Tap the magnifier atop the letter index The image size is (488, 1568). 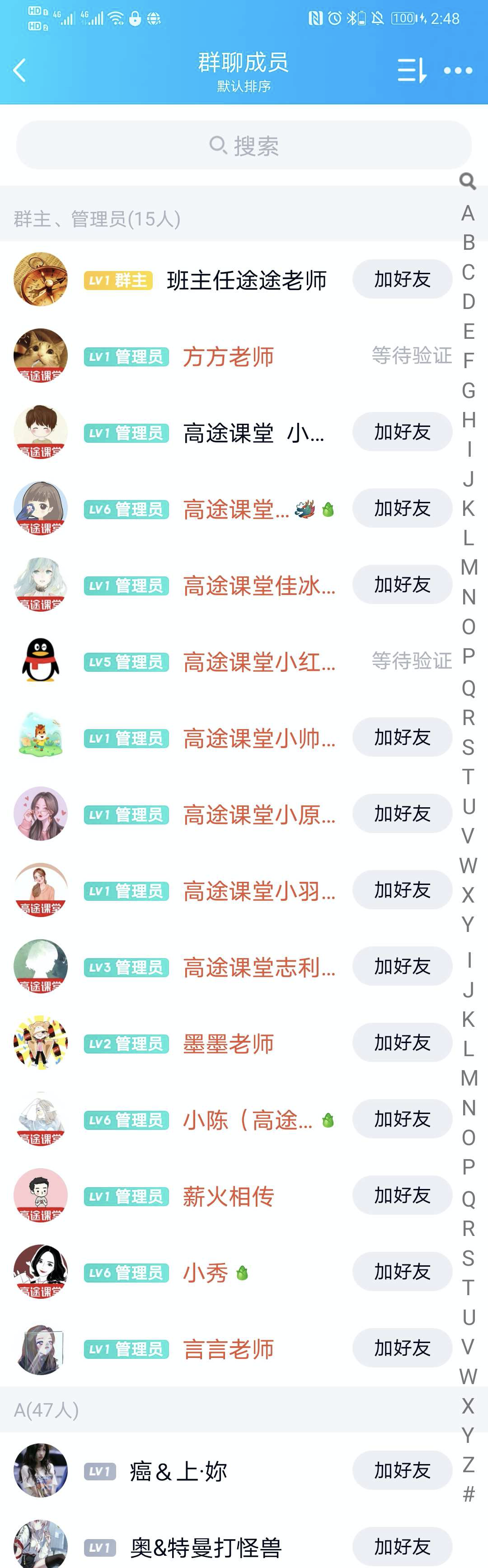coord(467,181)
